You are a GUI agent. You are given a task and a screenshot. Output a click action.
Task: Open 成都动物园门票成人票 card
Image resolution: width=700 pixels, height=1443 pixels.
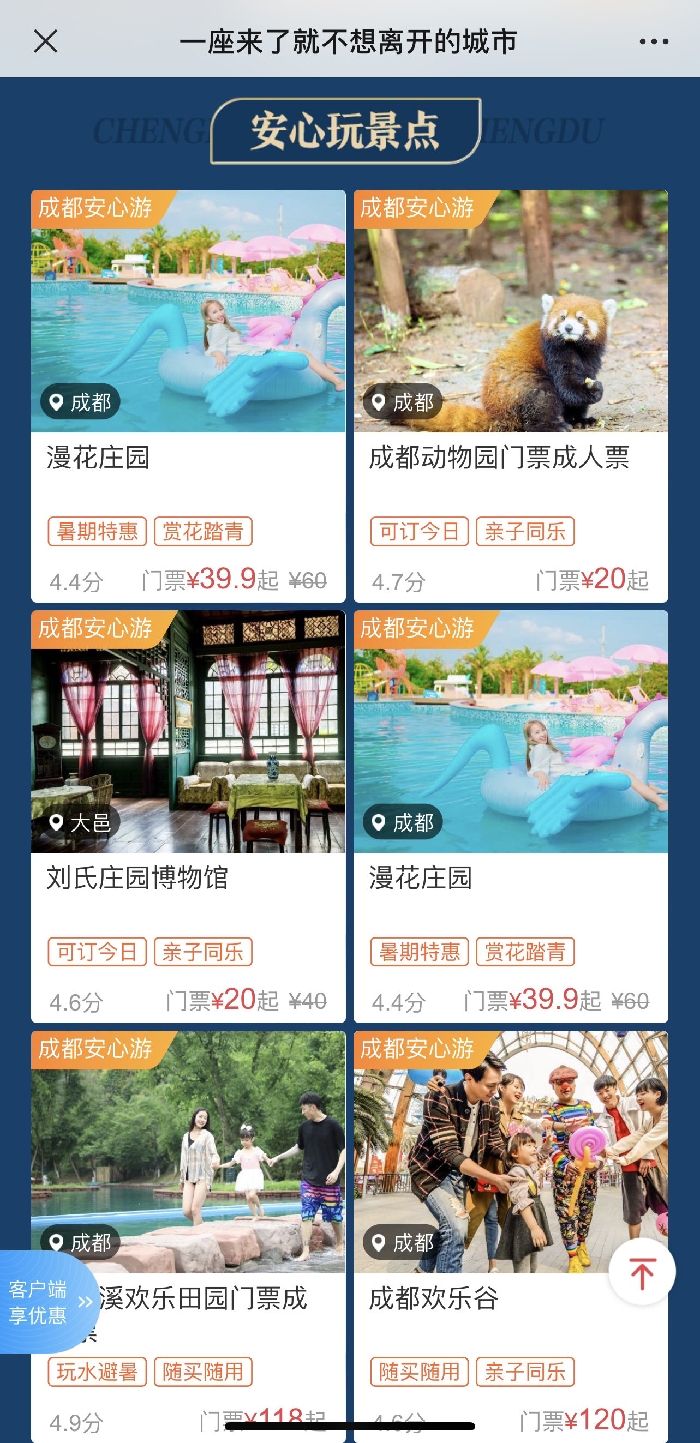510,396
